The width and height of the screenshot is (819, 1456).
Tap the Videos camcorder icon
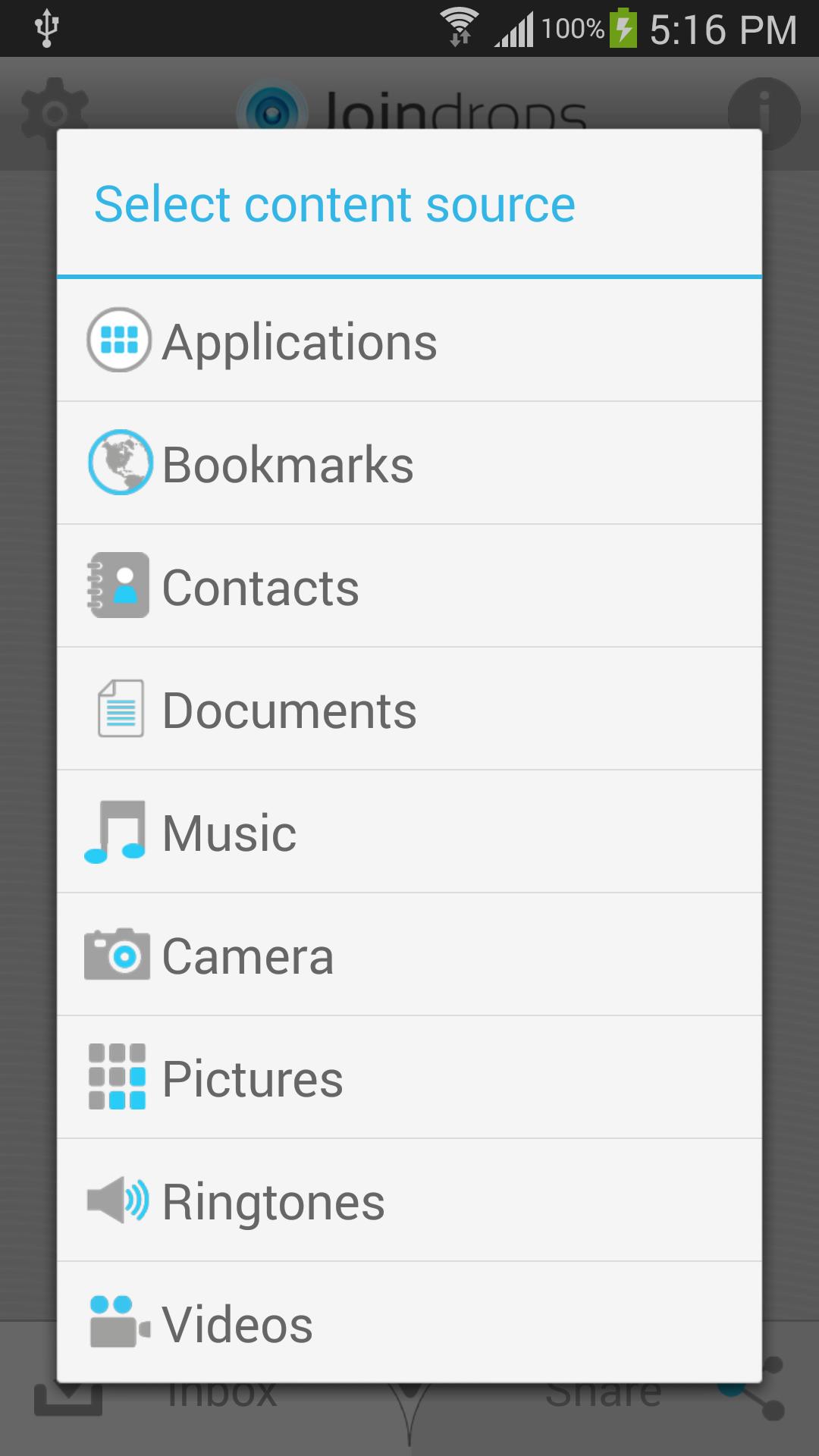(x=119, y=1323)
